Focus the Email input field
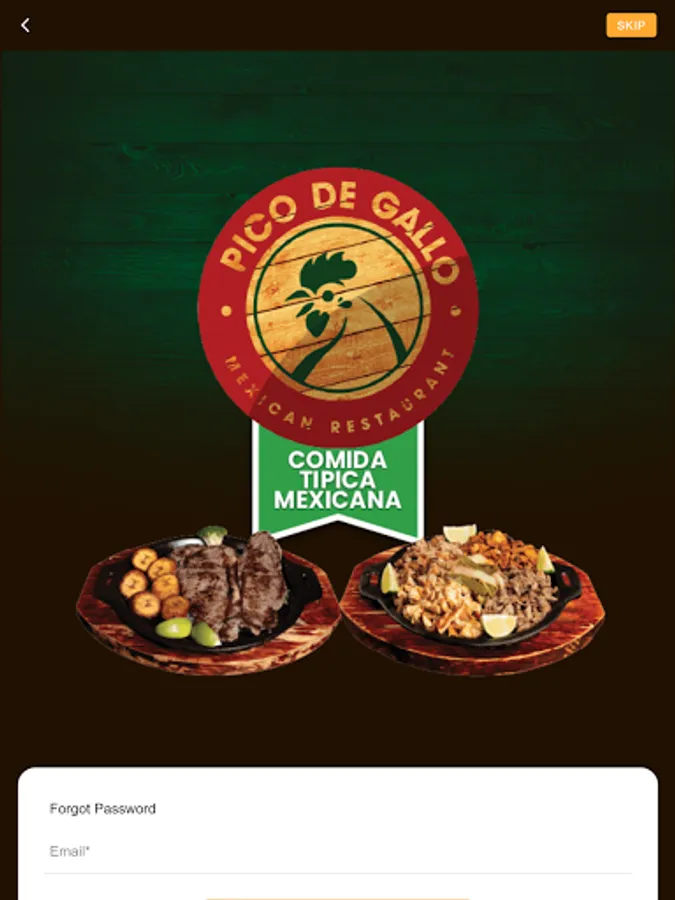The height and width of the screenshot is (900, 675). (x=338, y=852)
